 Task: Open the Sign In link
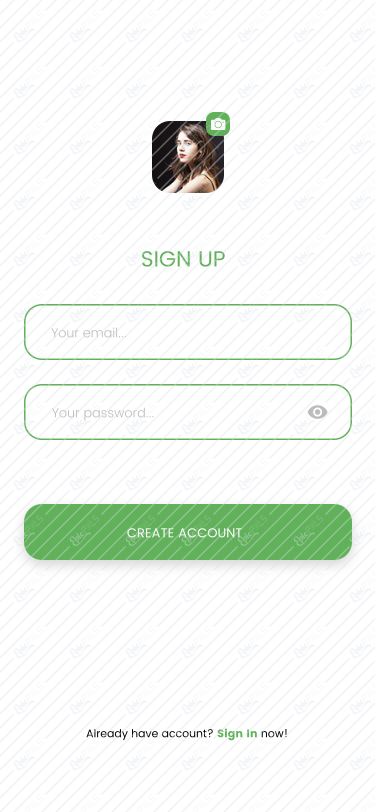[237, 733]
